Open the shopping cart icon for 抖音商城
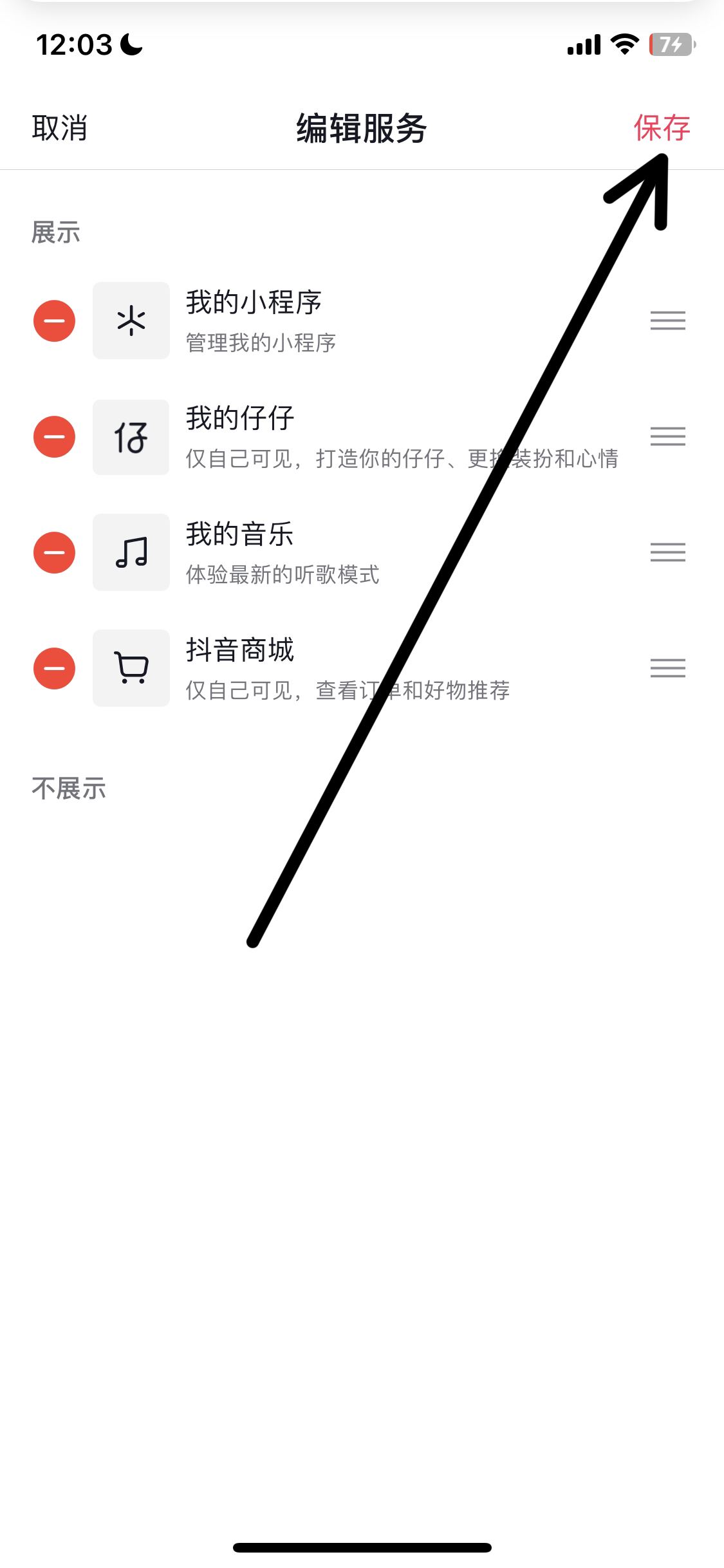724x1568 pixels. [x=131, y=668]
